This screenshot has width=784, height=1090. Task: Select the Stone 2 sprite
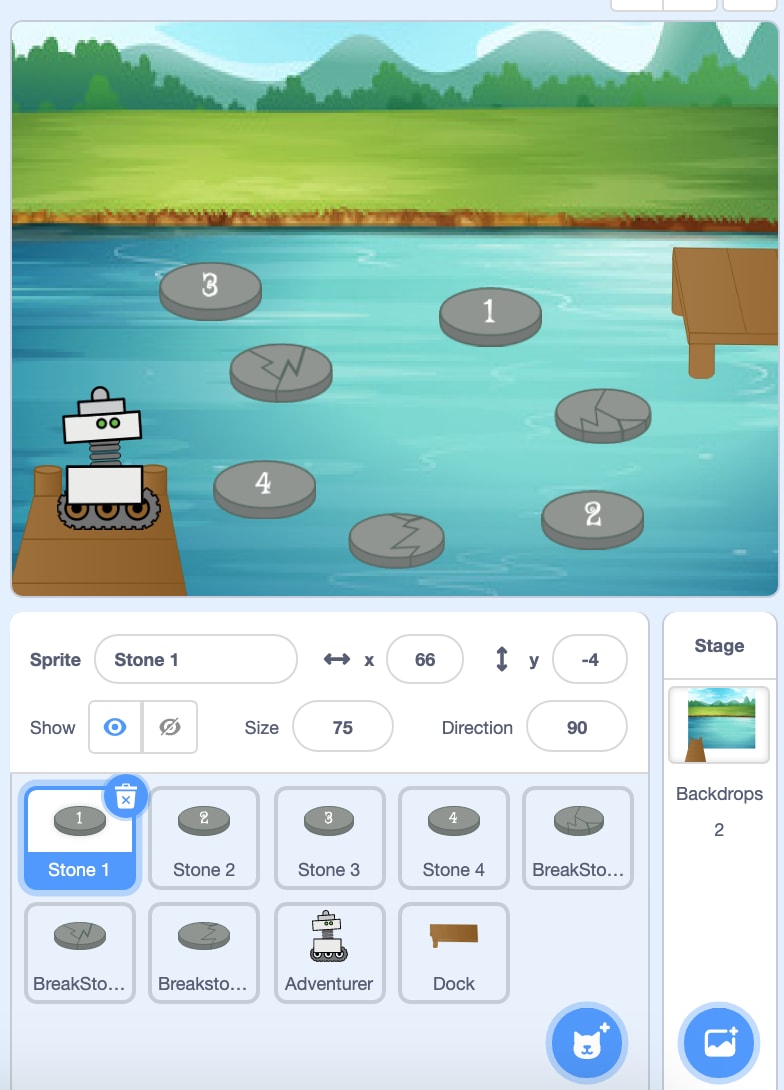pyautogui.click(x=204, y=838)
